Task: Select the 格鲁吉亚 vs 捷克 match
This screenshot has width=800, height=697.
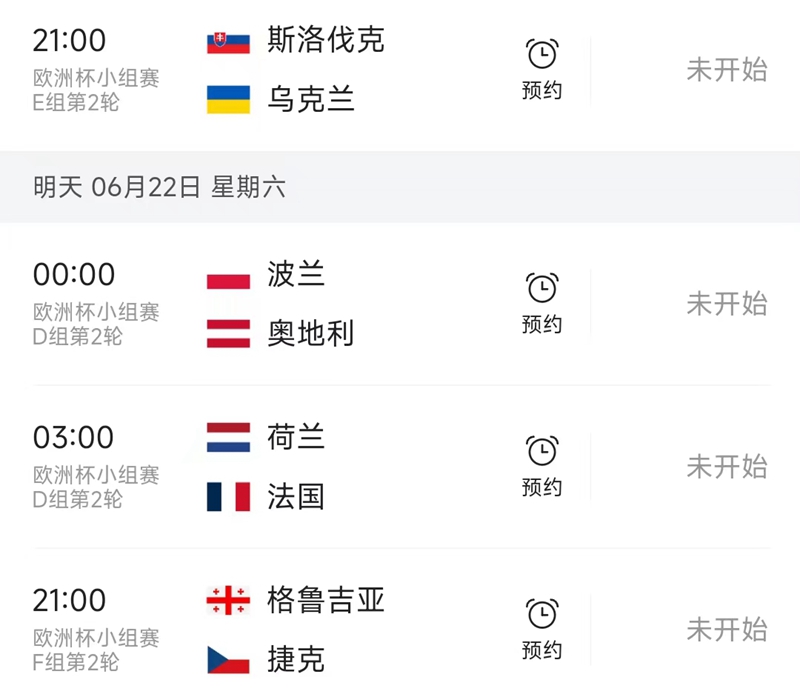Action: [310, 629]
